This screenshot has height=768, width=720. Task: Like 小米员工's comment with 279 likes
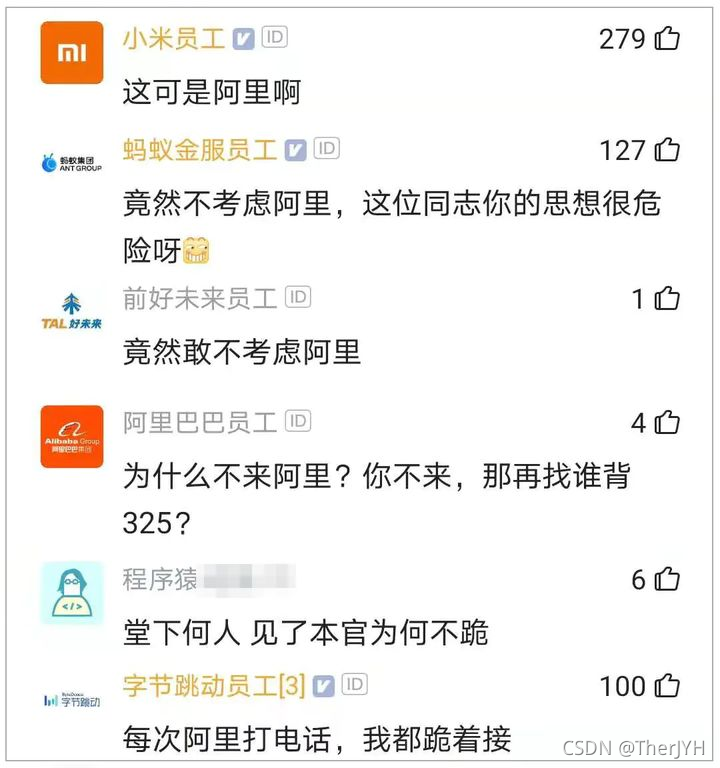coord(665,39)
